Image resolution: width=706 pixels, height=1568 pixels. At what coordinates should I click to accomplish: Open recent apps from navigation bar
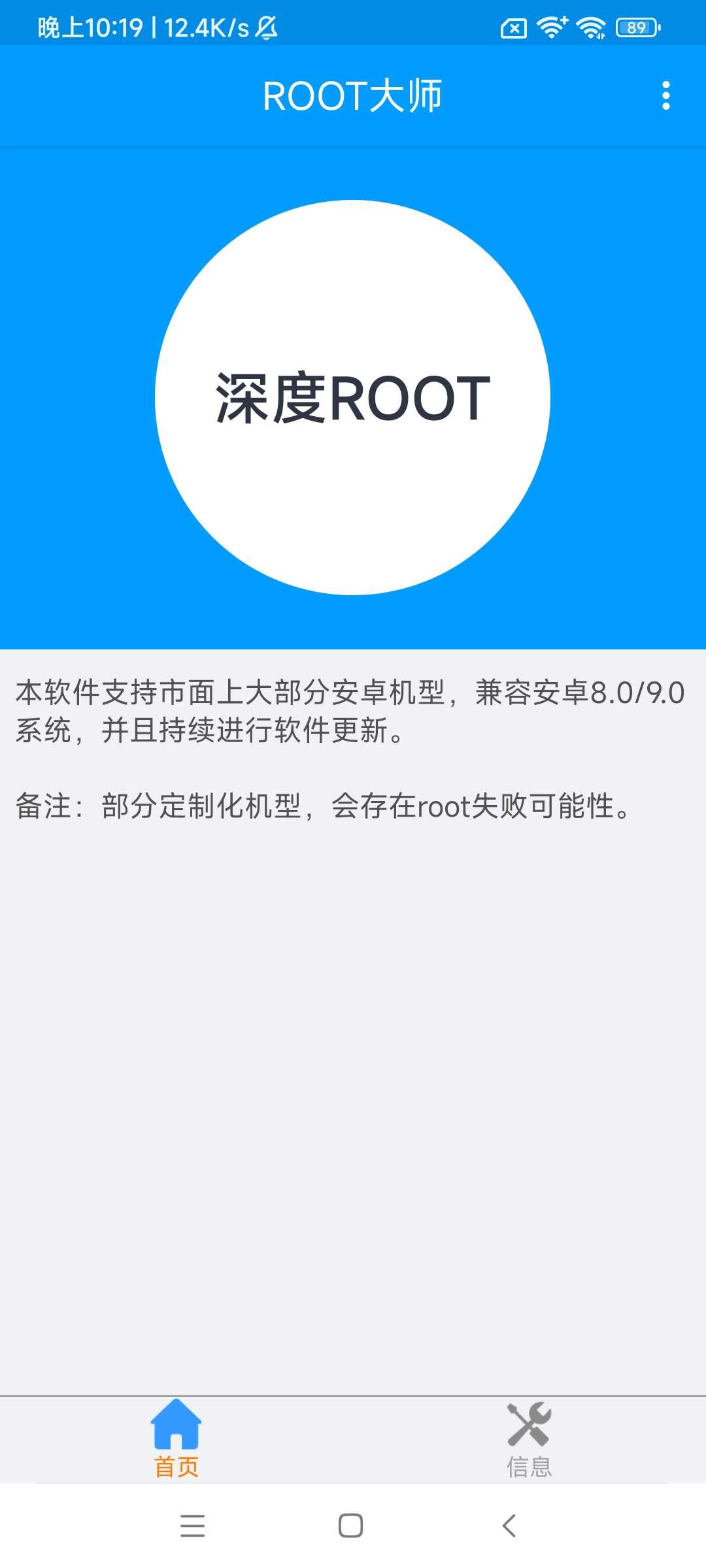coord(192,1526)
